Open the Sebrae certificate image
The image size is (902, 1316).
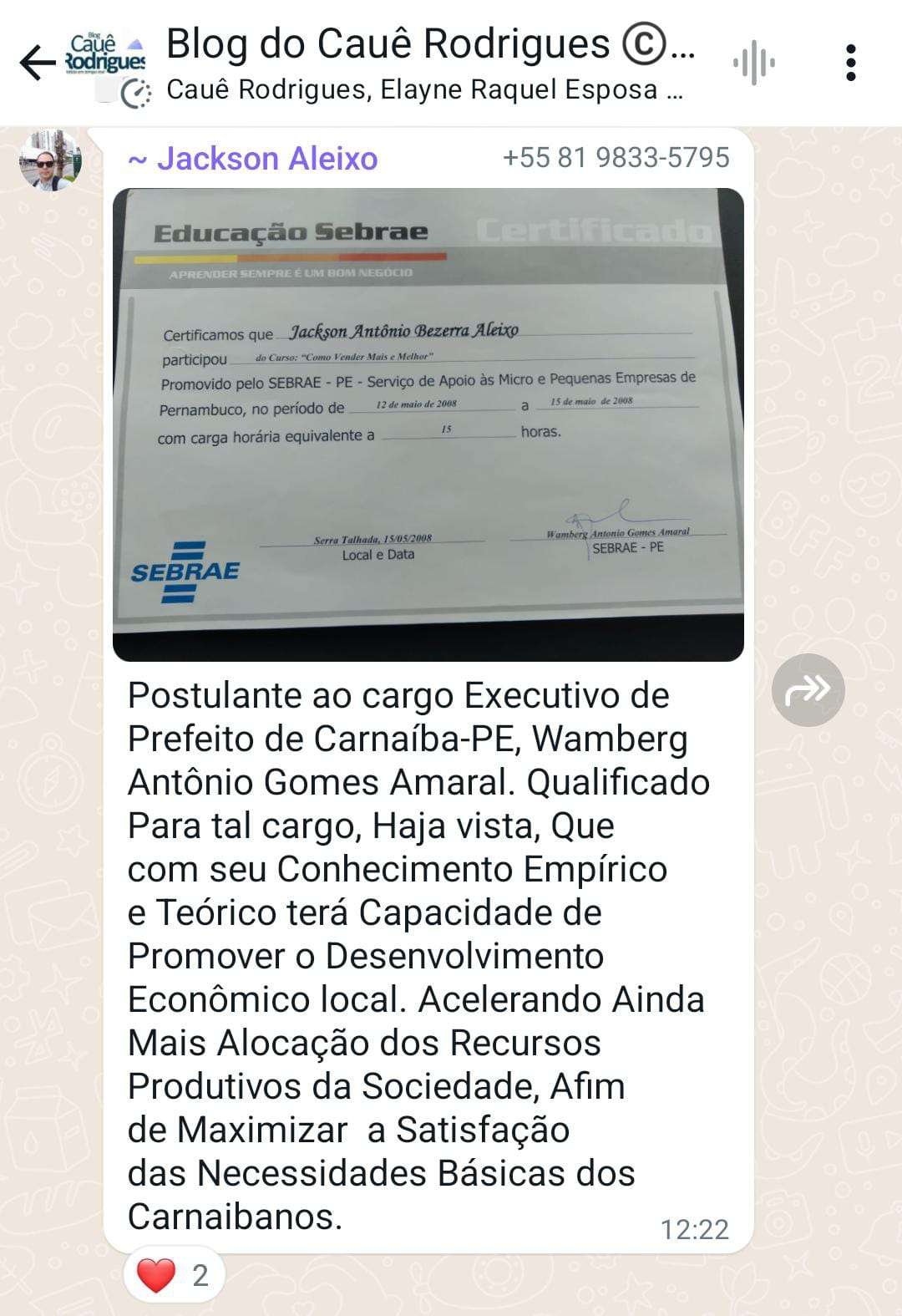click(428, 424)
